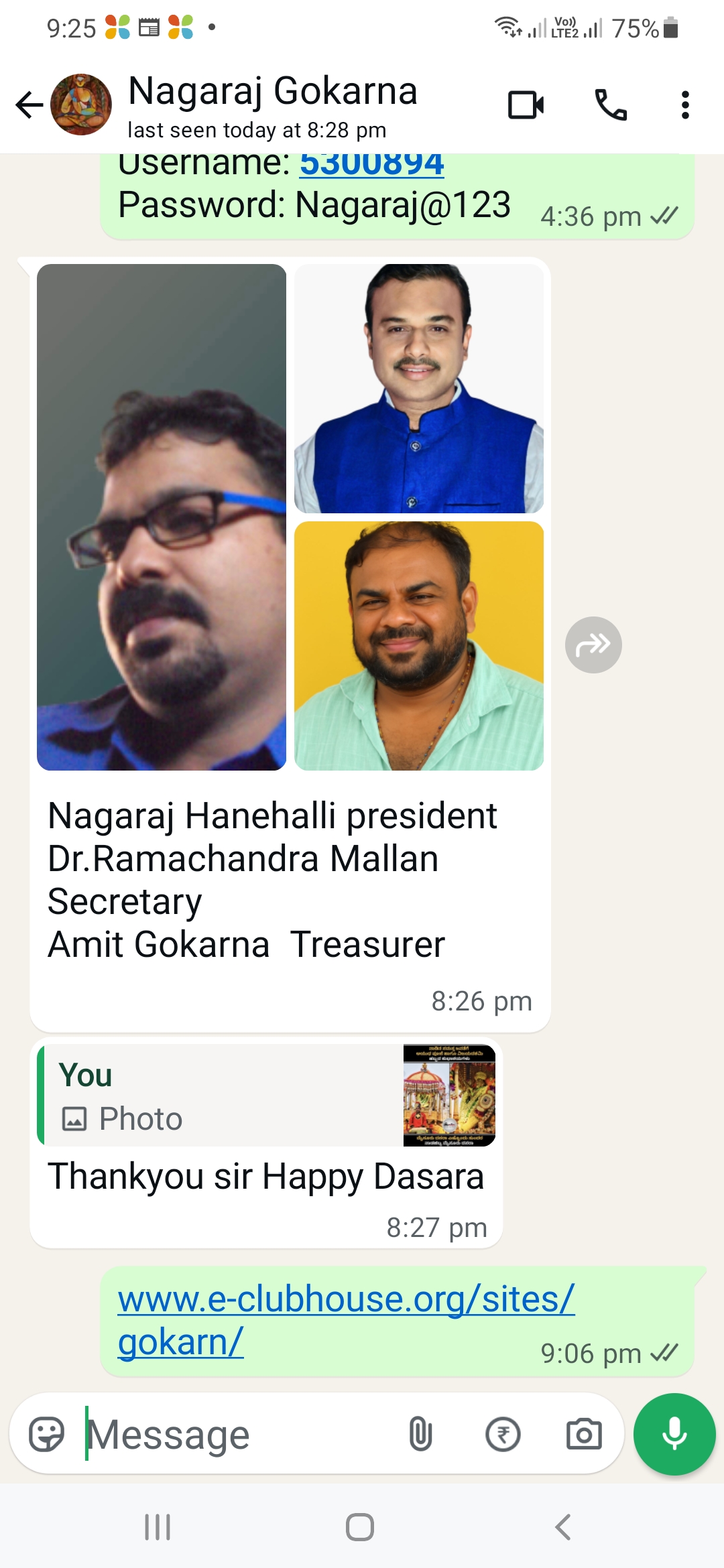This screenshot has height=1568, width=724.
Task: Open the rupee payment option
Action: click(503, 1435)
